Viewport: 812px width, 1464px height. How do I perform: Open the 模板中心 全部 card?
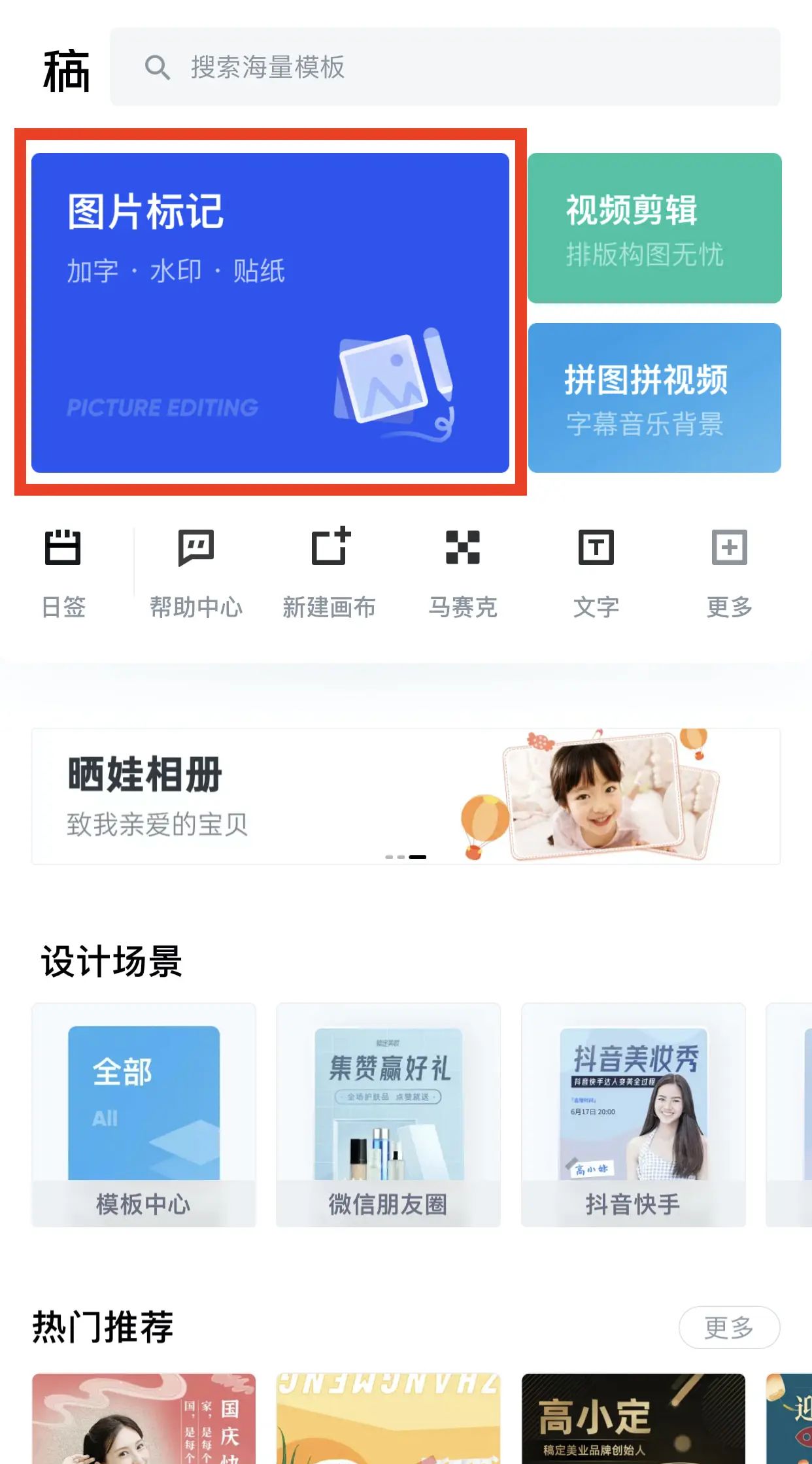(144, 1115)
